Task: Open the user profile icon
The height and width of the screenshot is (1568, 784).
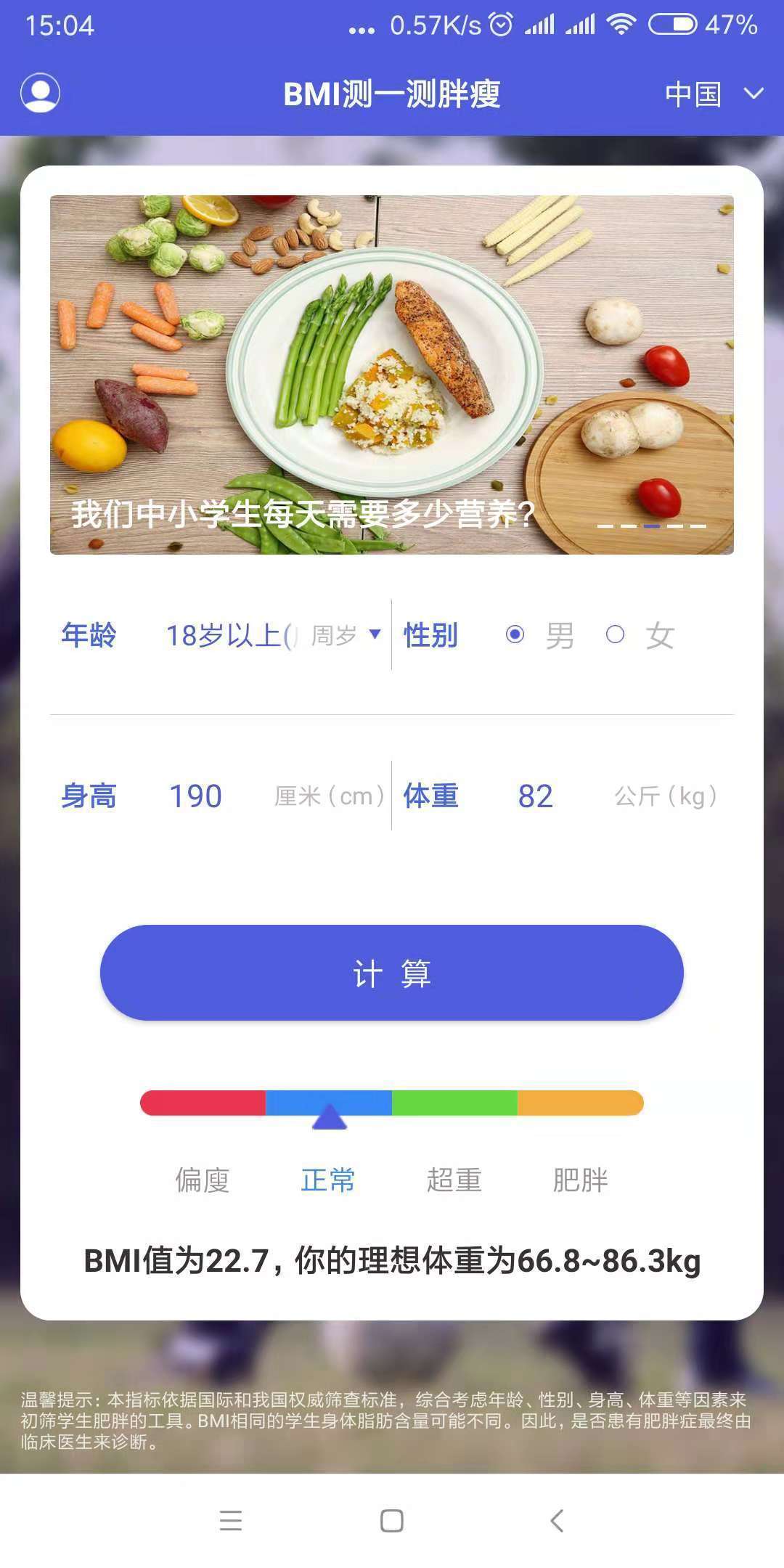Action: click(40, 93)
